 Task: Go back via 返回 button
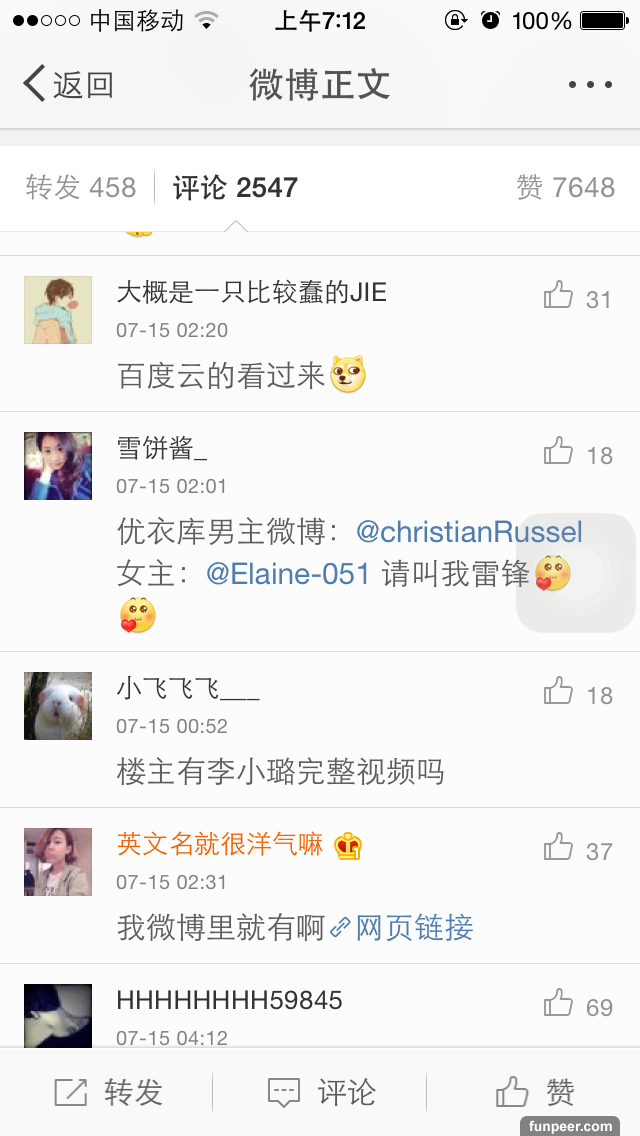pyautogui.click(x=68, y=85)
